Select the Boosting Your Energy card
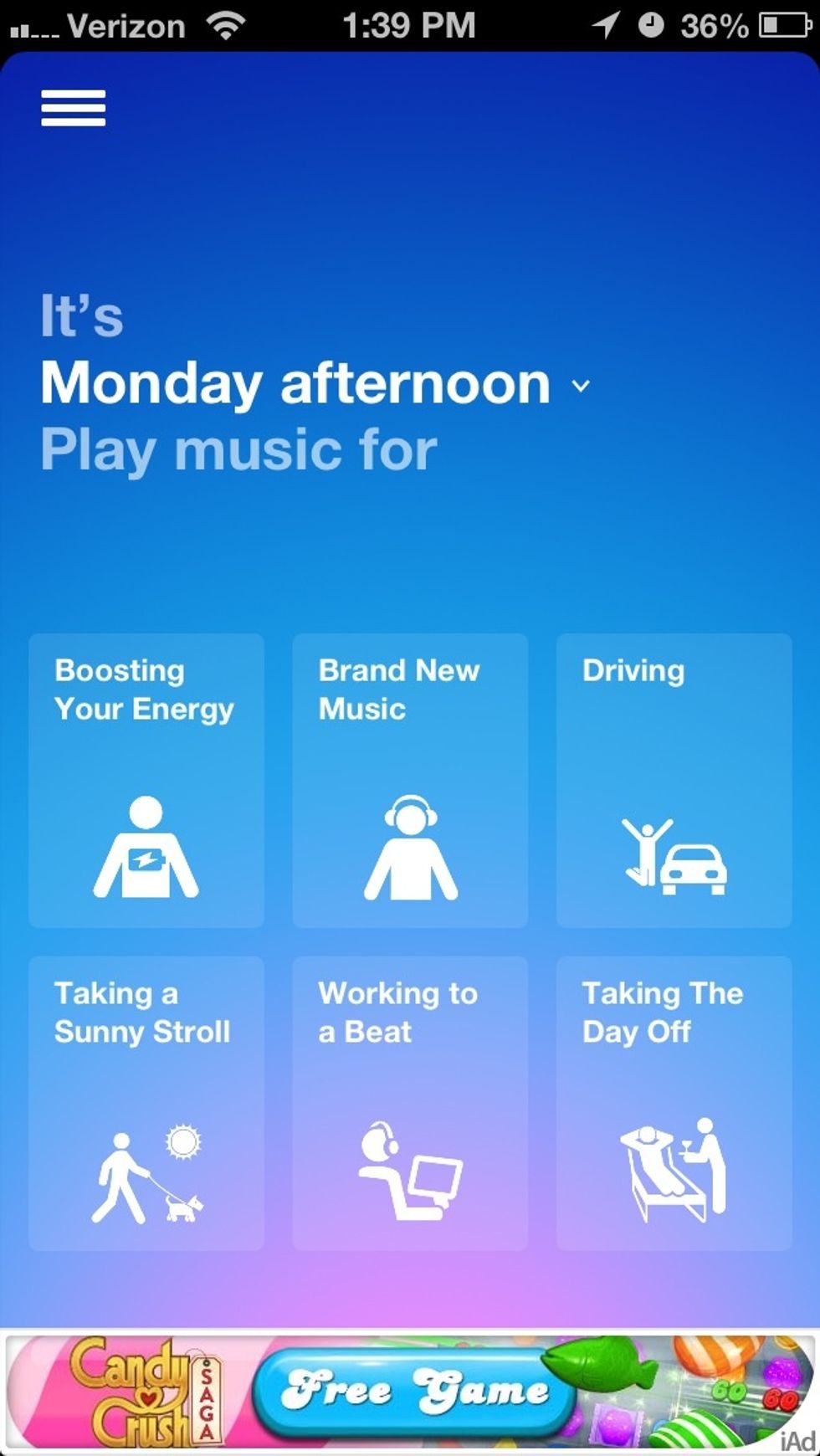This screenshot has height=1456, width=820. coord(146,781)
